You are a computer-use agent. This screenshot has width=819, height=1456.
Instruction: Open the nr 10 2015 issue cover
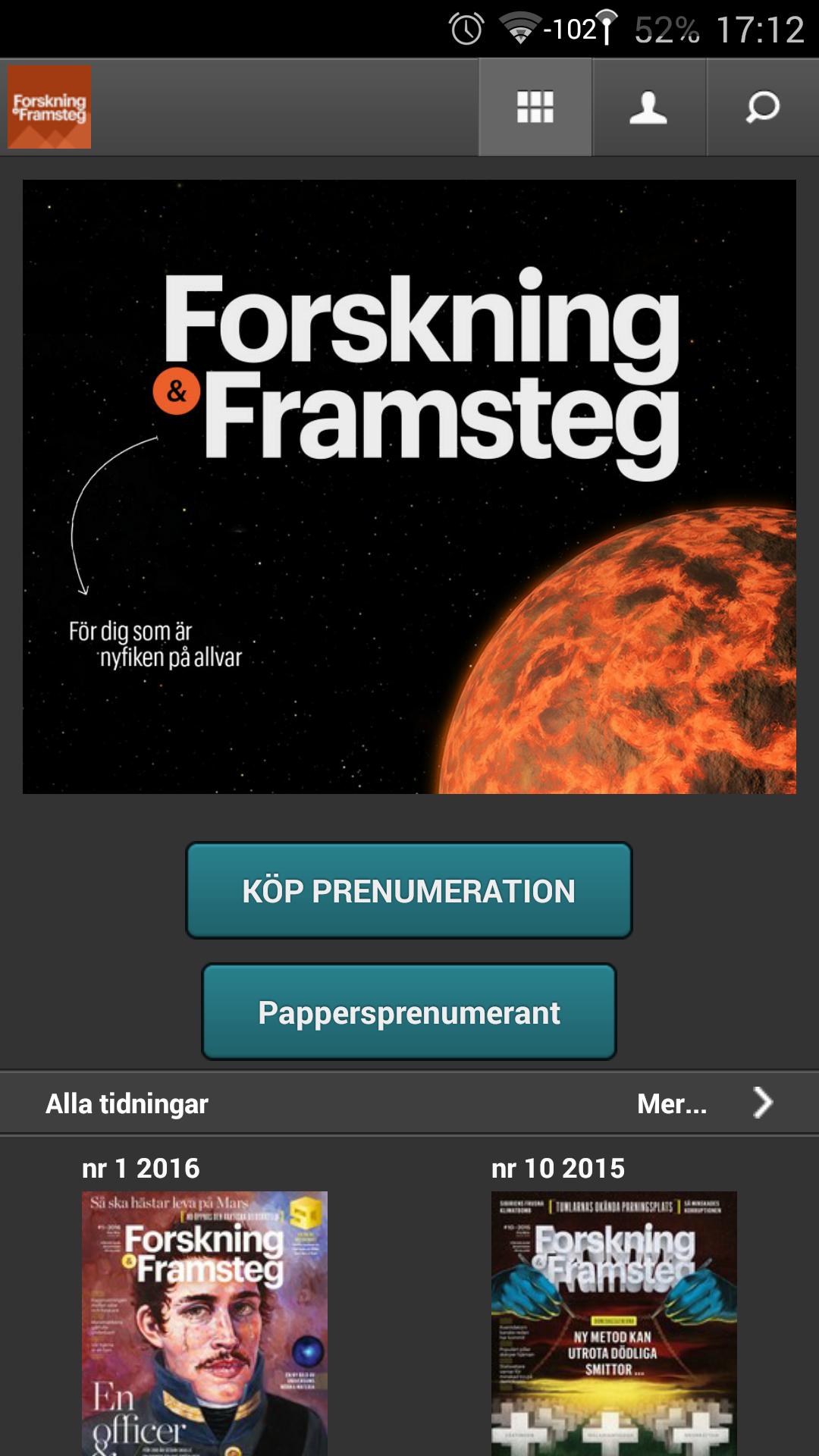[613, 1323]
